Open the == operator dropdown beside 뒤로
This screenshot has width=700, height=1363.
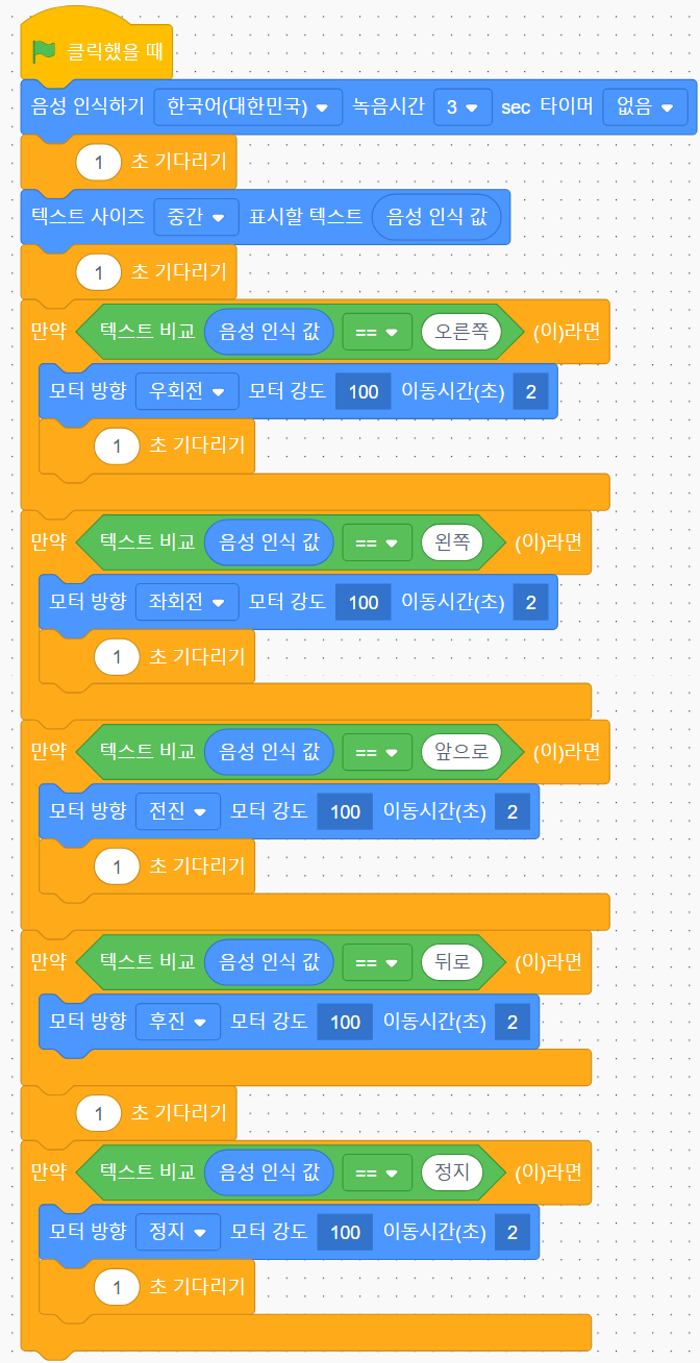[x=377, y=963]
